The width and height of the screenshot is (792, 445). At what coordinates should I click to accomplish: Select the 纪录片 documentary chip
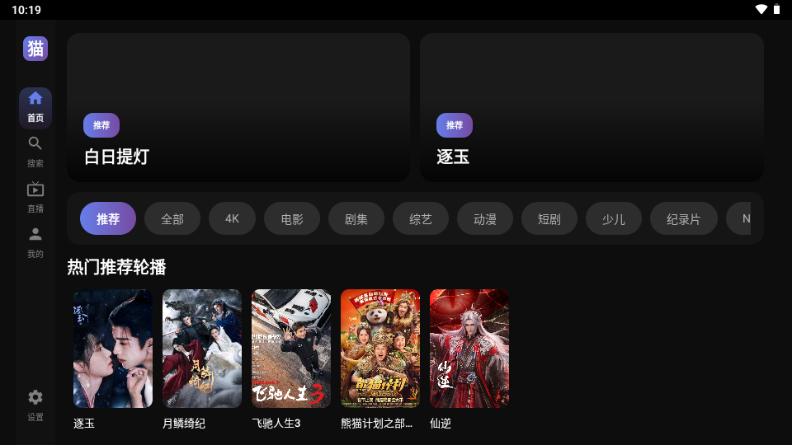click(683, 219)
